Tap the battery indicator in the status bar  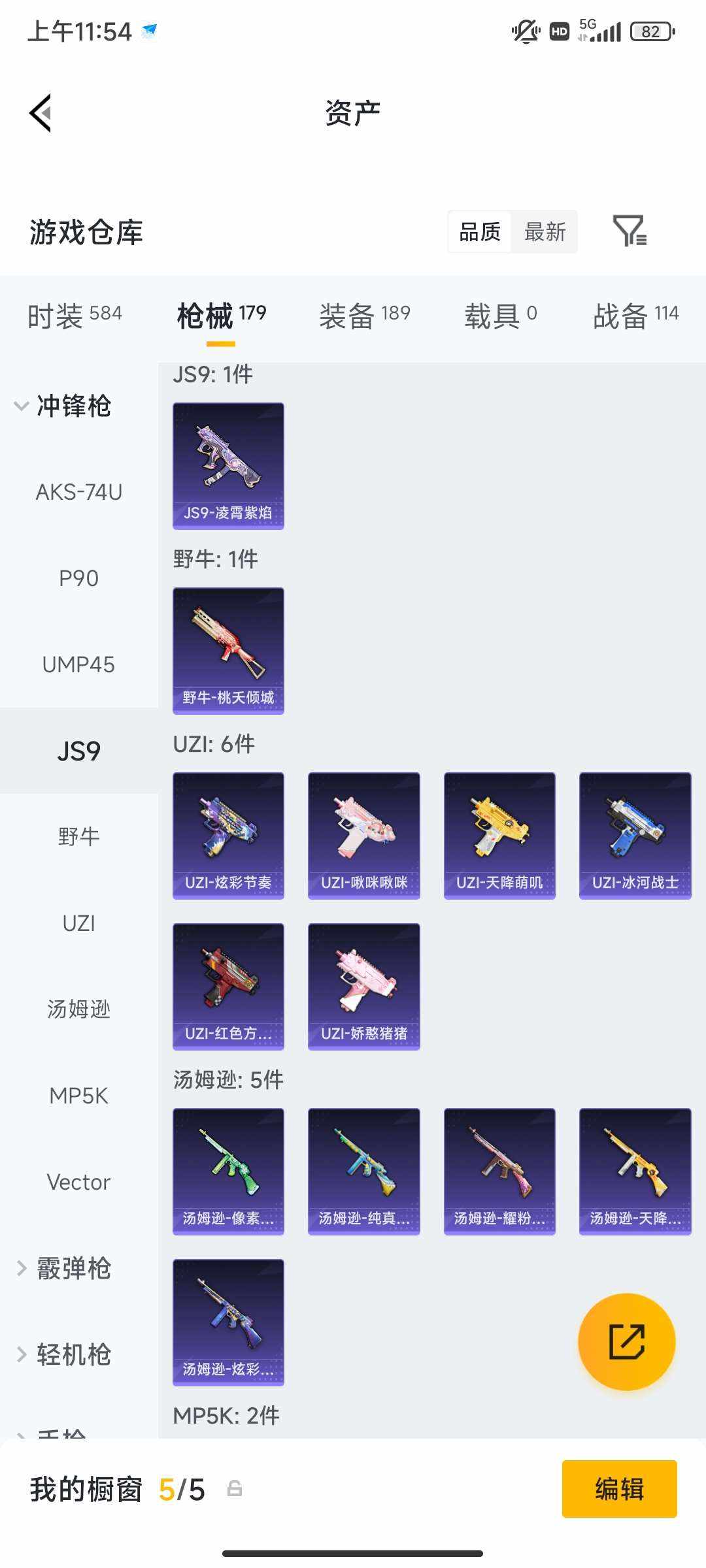(x=650, y=31)
